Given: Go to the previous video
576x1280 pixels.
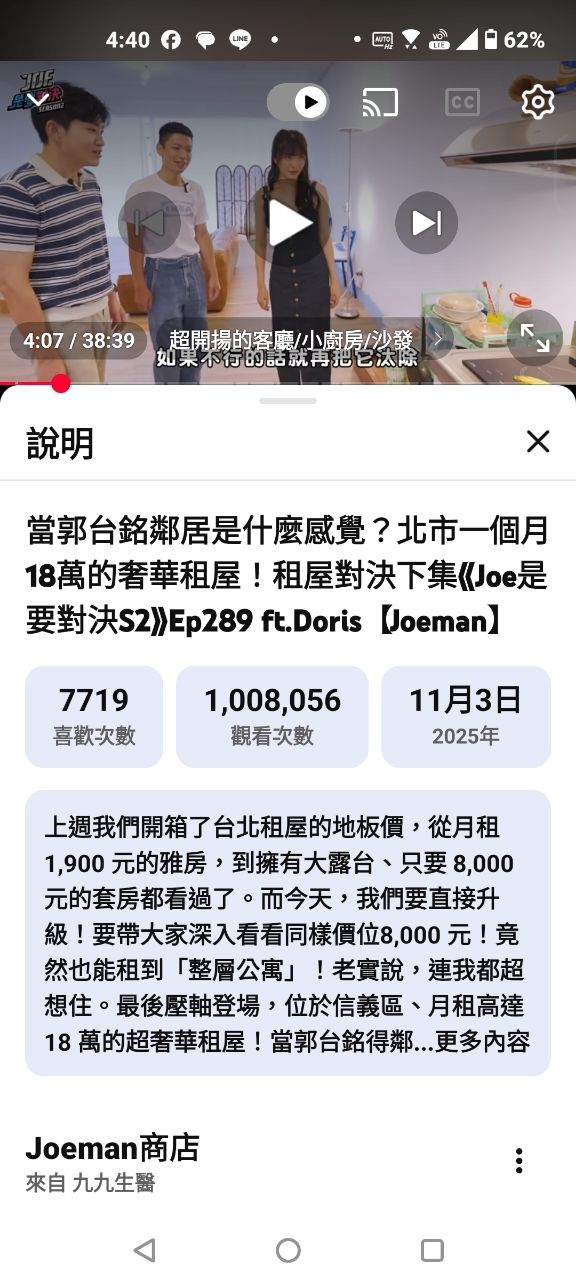Looking at the screenshot, I should point(150,222).
